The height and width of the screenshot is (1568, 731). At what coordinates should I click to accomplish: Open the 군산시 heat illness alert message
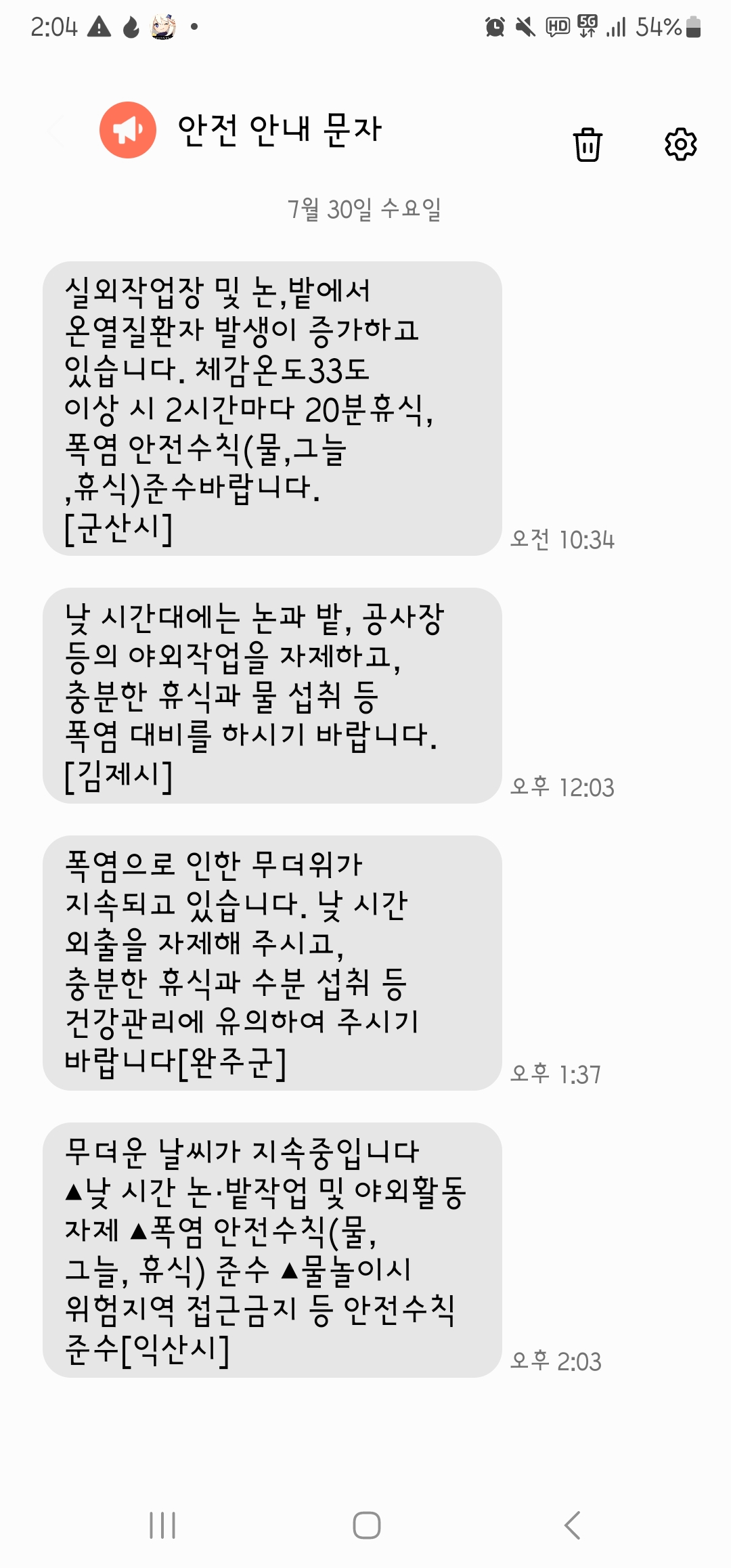(272, 409)
